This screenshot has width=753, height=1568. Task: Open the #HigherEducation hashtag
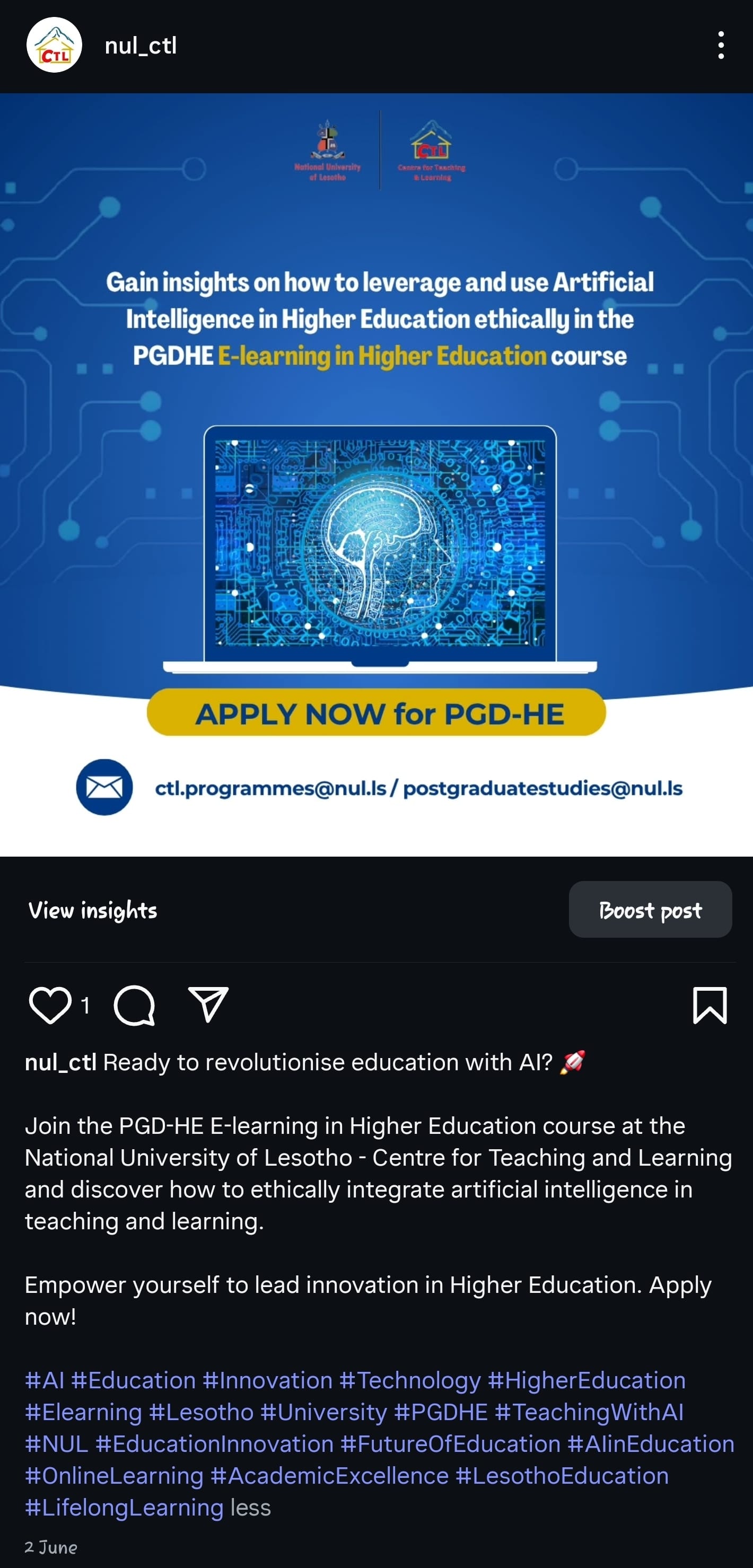(586, 1380)
